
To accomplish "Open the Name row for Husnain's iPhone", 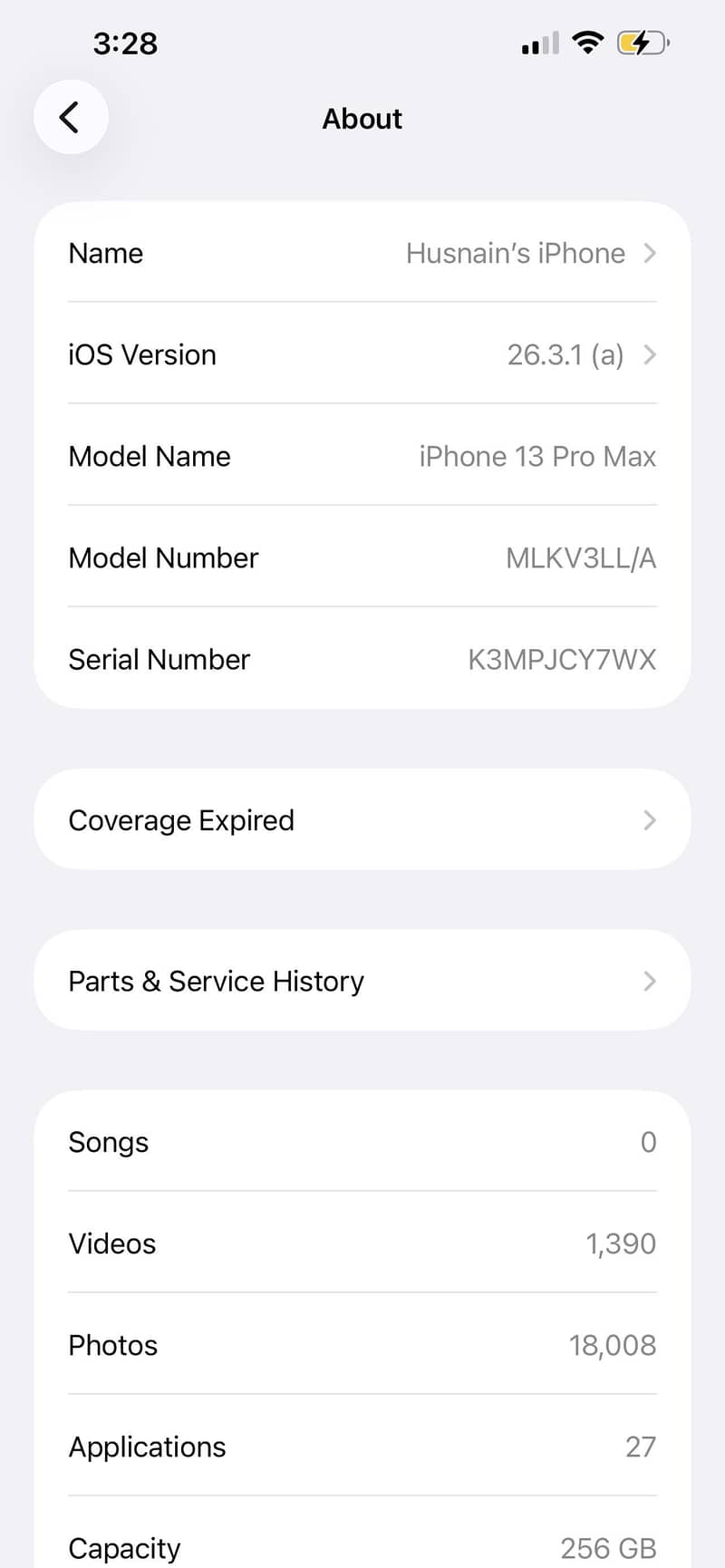I will click(362, 254).
